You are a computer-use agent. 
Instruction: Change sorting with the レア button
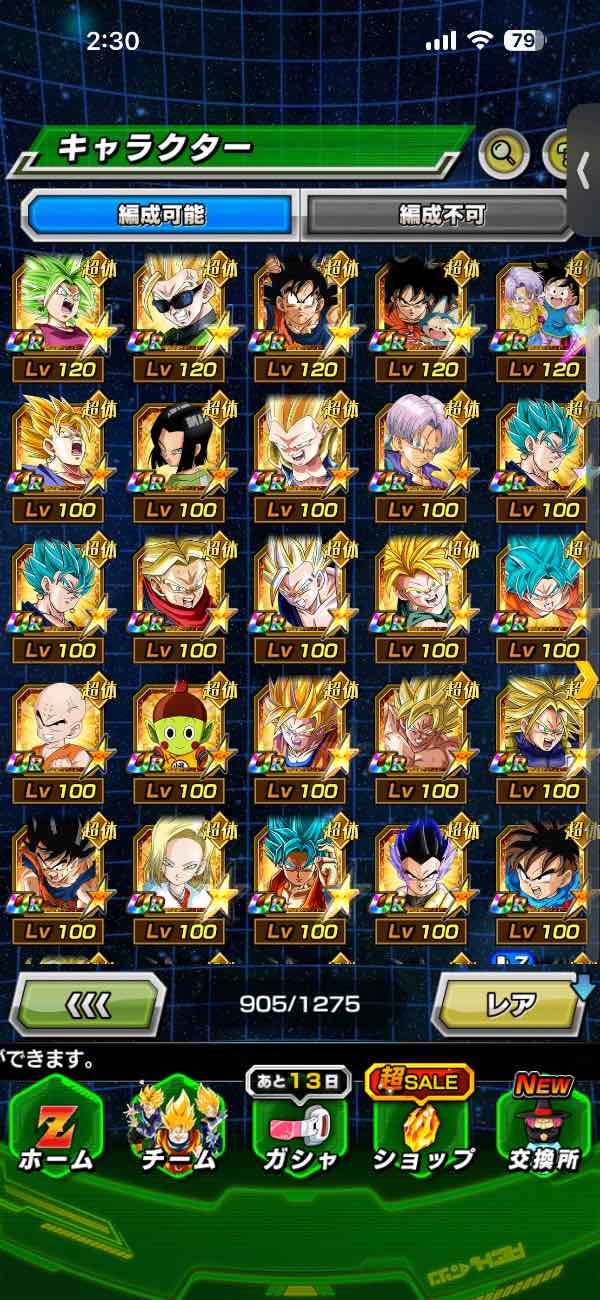pos(510,1003)
